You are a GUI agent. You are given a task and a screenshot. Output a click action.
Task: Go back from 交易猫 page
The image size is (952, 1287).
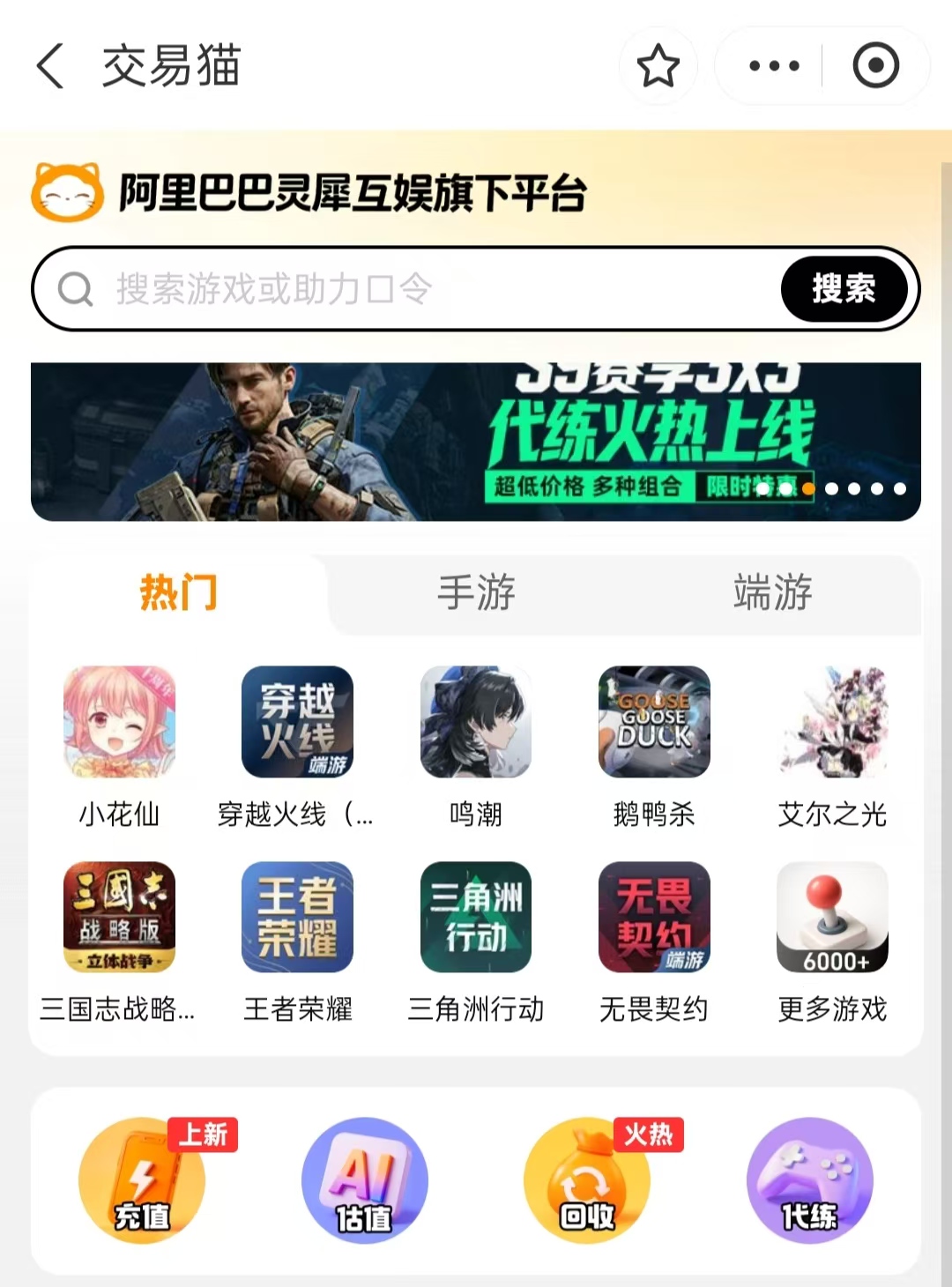click(x=51, y=66)
